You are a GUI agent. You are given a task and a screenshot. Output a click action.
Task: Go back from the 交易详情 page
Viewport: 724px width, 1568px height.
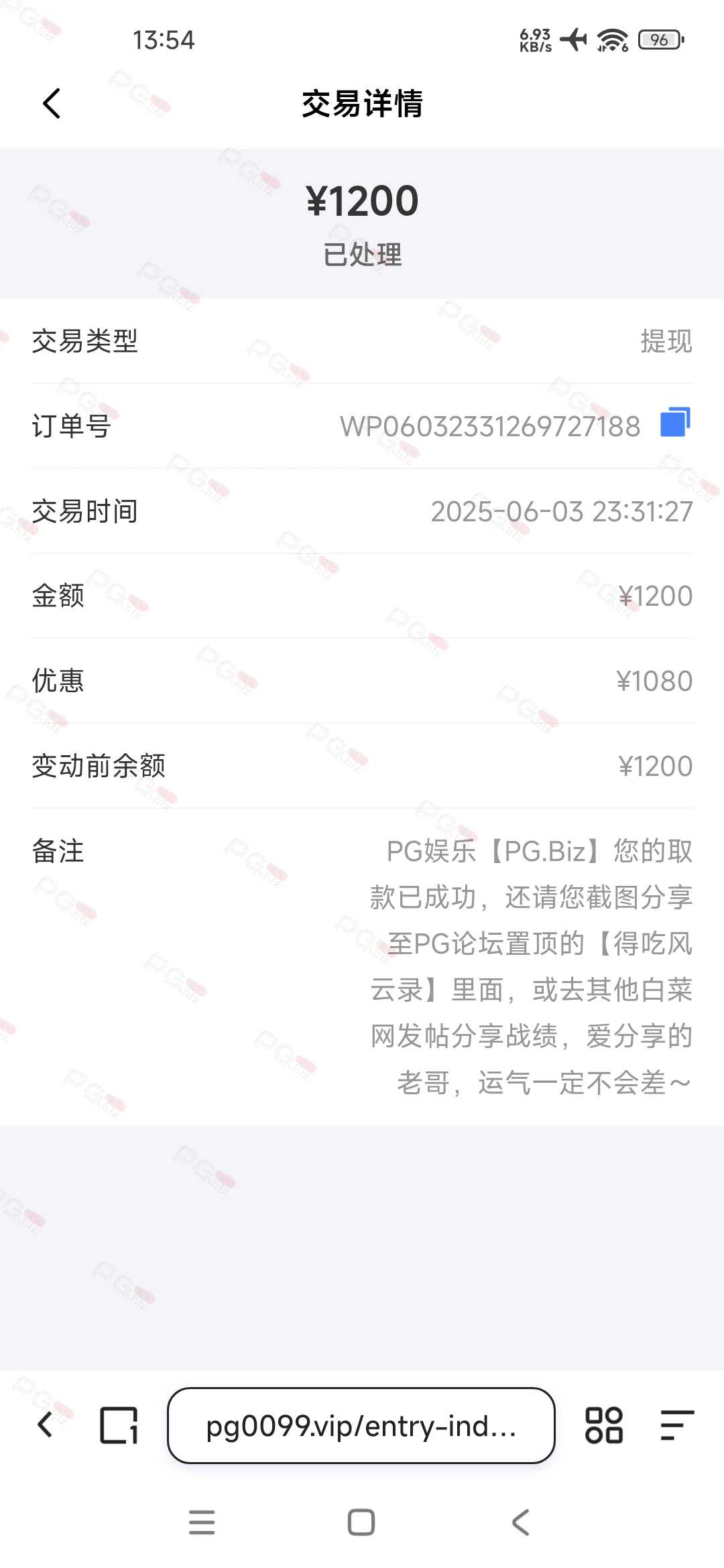(51, 104)
